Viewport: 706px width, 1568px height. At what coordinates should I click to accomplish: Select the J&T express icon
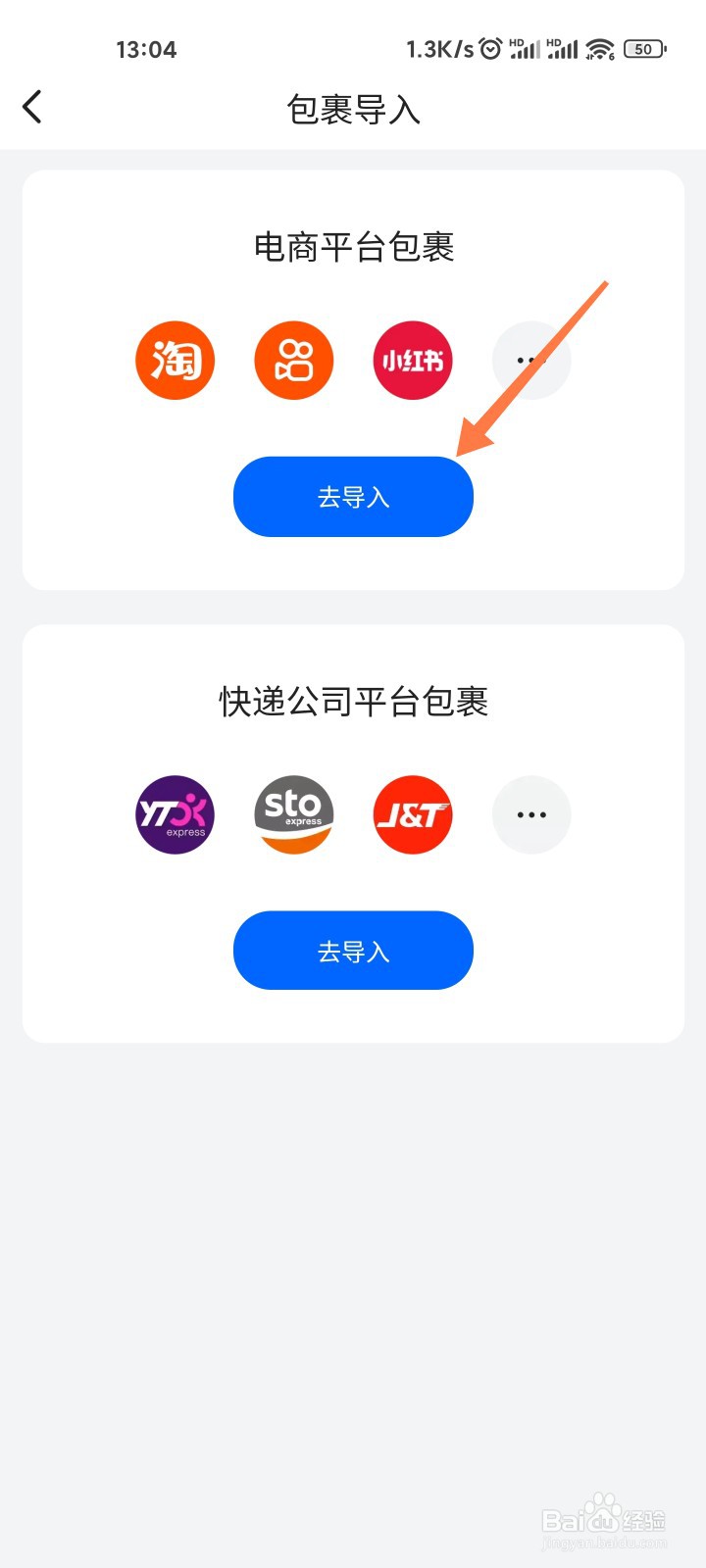pyautogui.click(x=413, y=814)
